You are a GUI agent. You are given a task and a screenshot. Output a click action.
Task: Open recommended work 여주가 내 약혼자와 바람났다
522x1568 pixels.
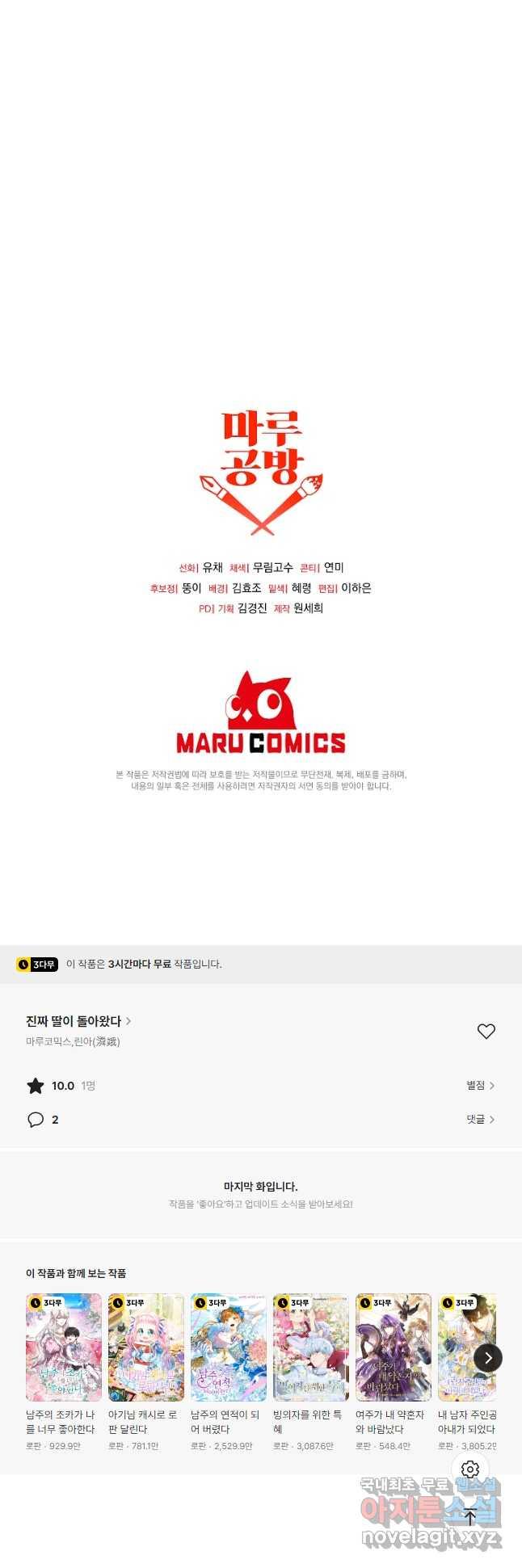[394, 1348]
